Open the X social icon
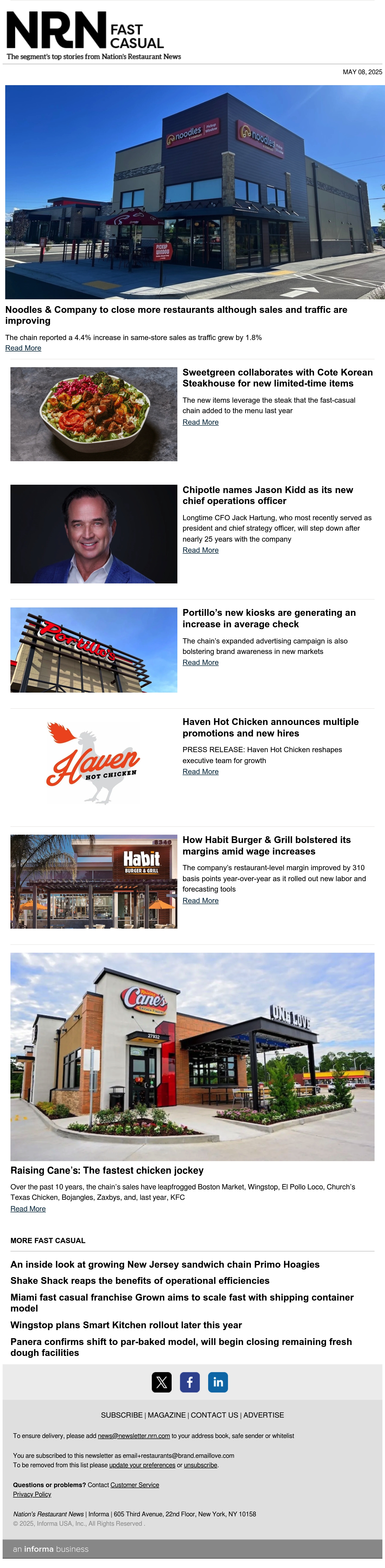This screenshot has width=385, height=1568. point(162,1382)
